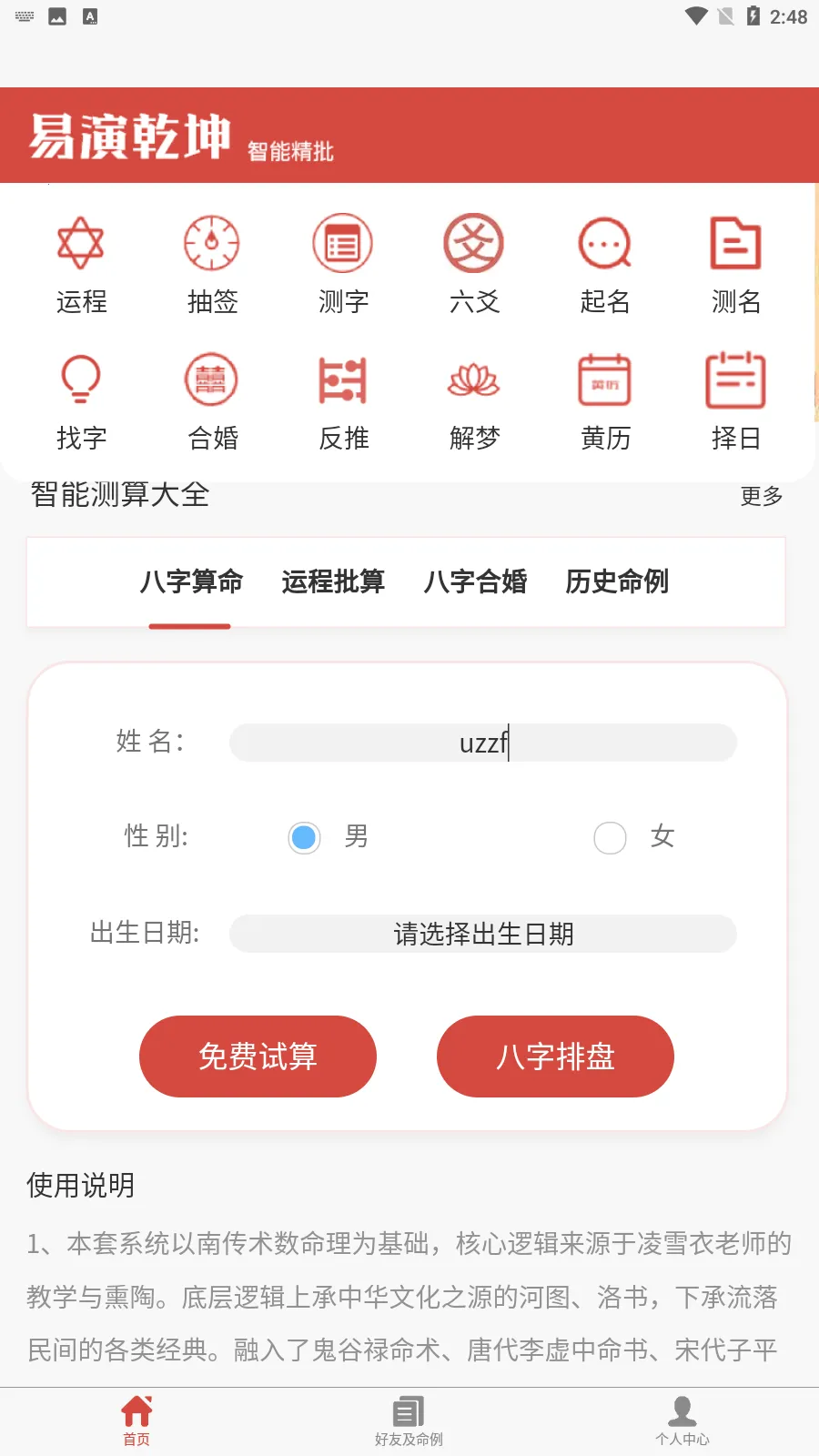Select the 解梦 dream interpretation icon

click(474, 396)
